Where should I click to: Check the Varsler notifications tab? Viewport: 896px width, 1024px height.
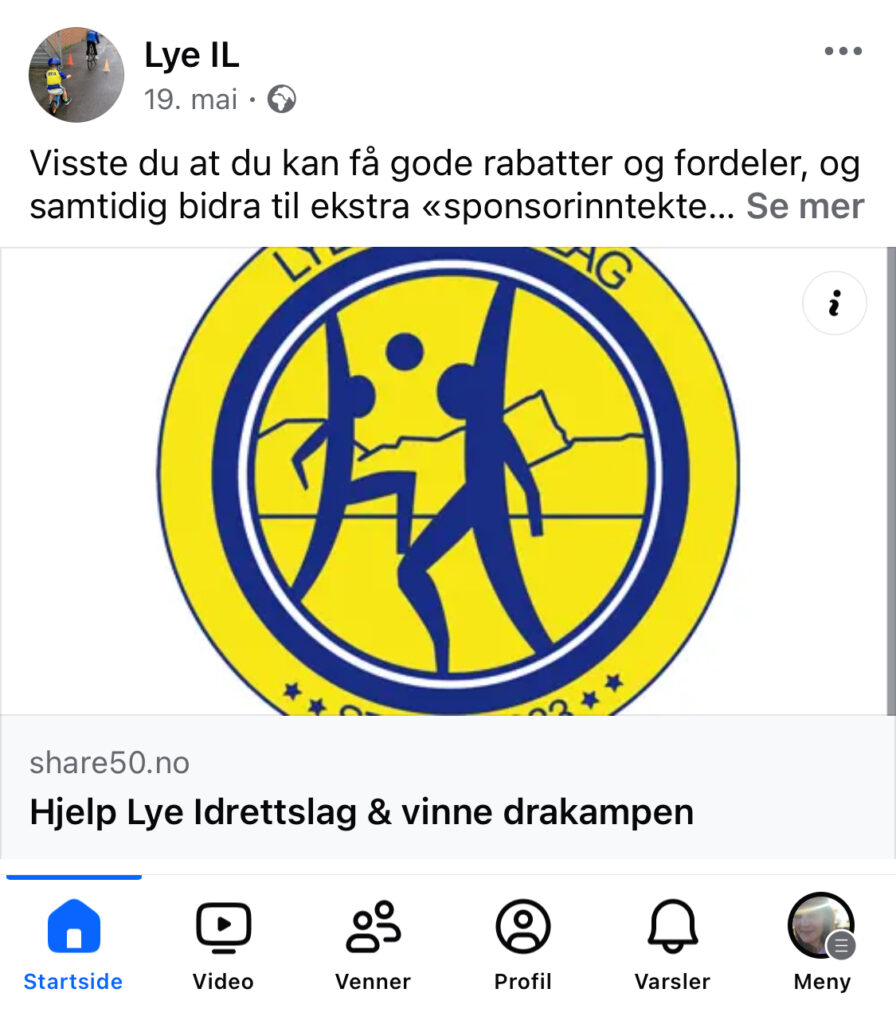[672, 944]
